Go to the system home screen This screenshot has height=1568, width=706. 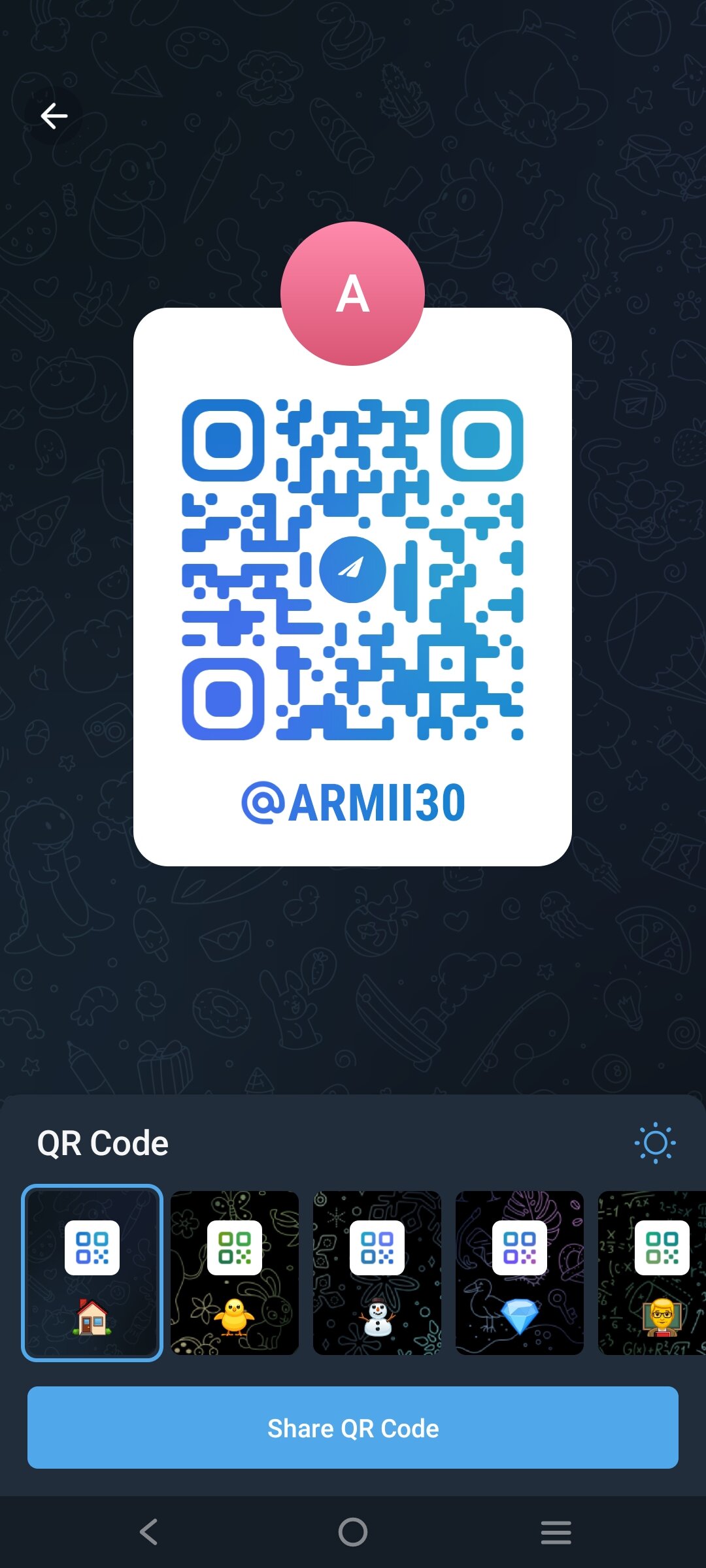pos(353,1532)
